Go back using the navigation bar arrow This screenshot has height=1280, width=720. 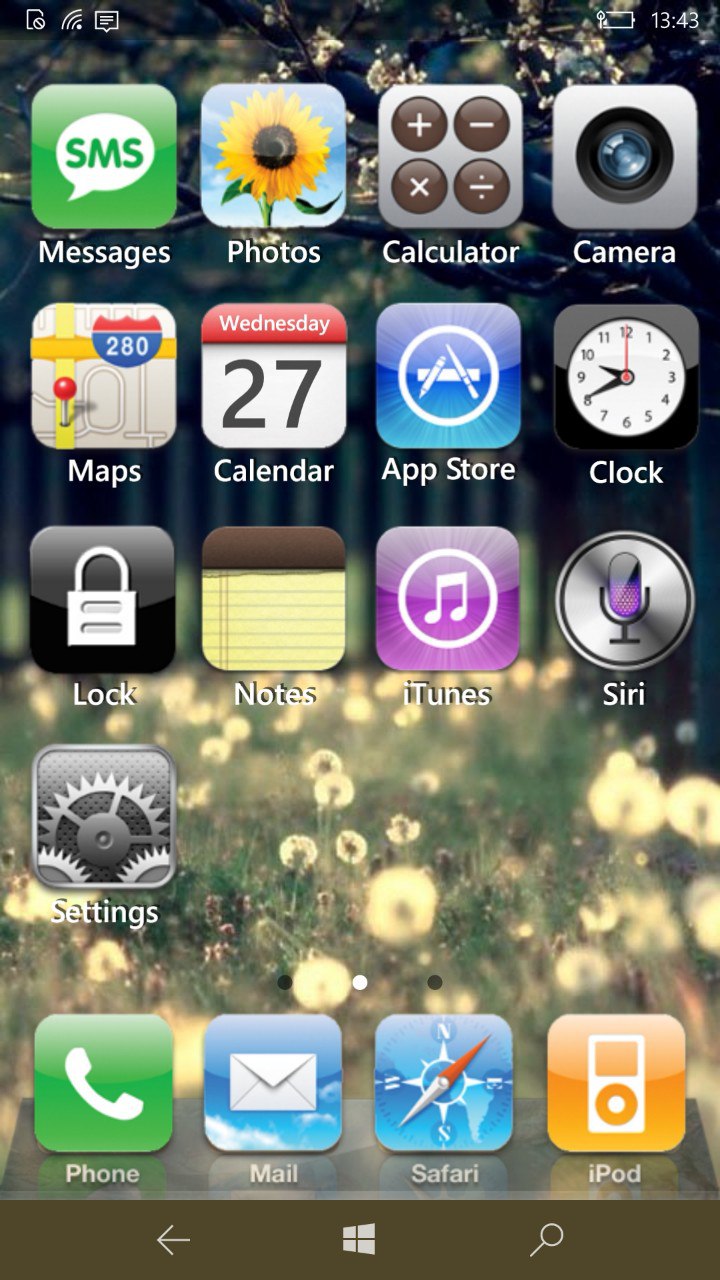click(173, 1240)
